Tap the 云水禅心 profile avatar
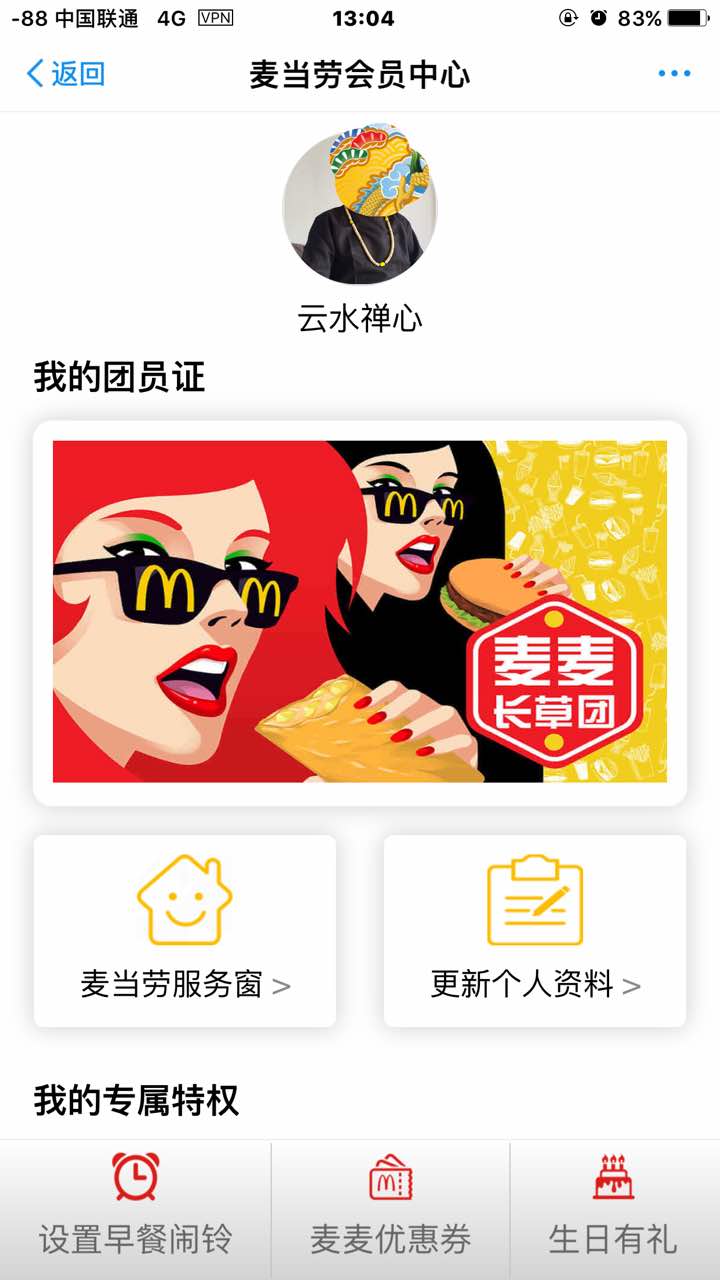This screenshot has height=1280, width=720. coord(360,205)
